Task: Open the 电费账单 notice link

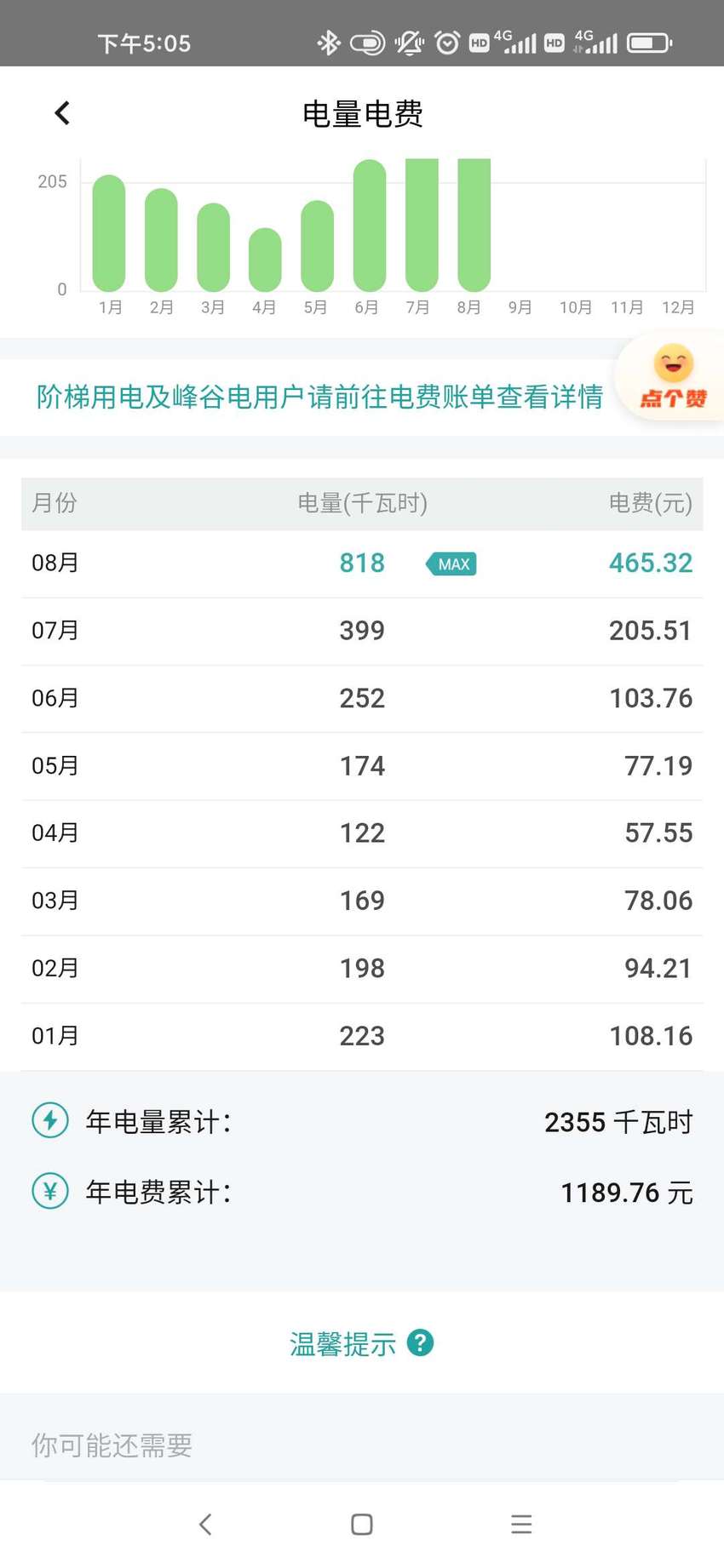Action: (x=319, y=397)
